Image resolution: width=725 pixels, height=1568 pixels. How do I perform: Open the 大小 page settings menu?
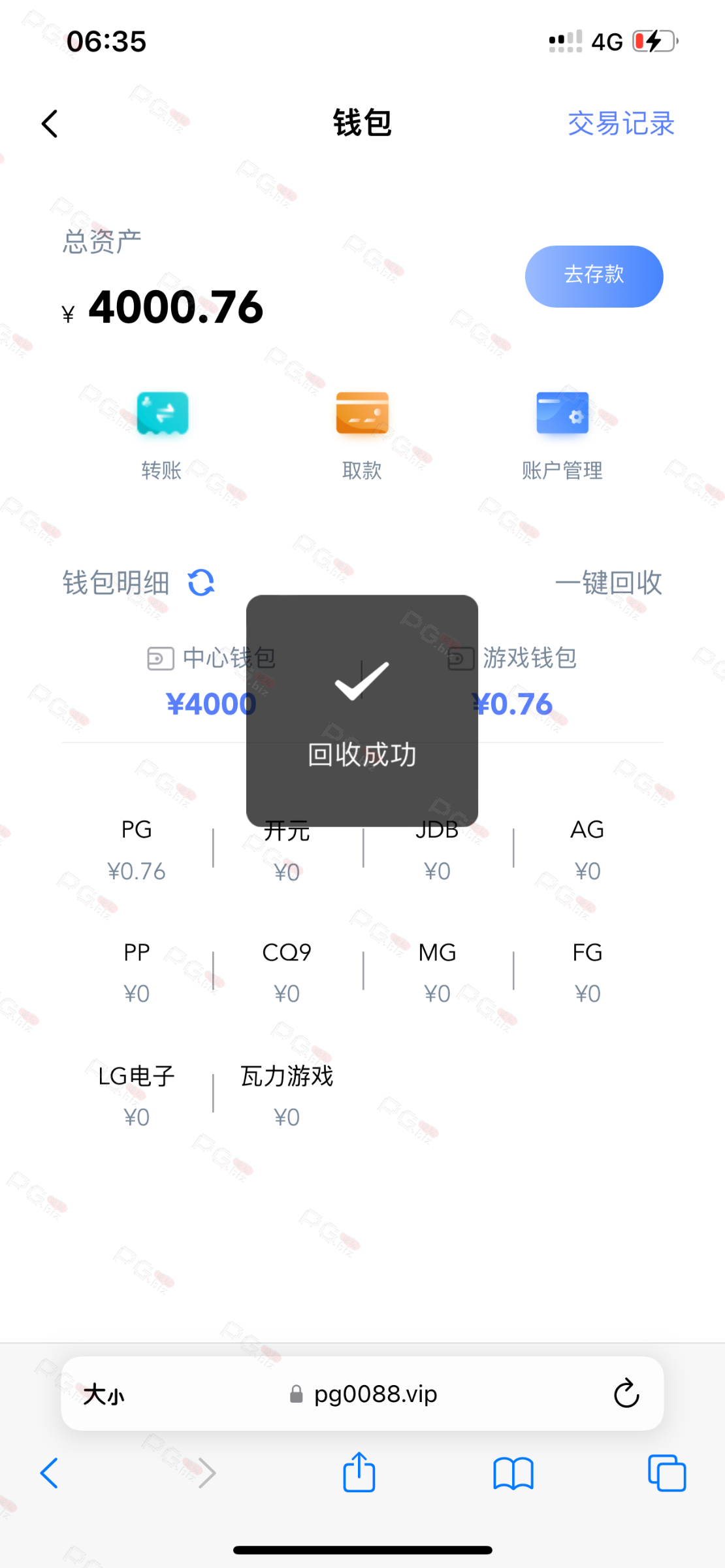103,1394
